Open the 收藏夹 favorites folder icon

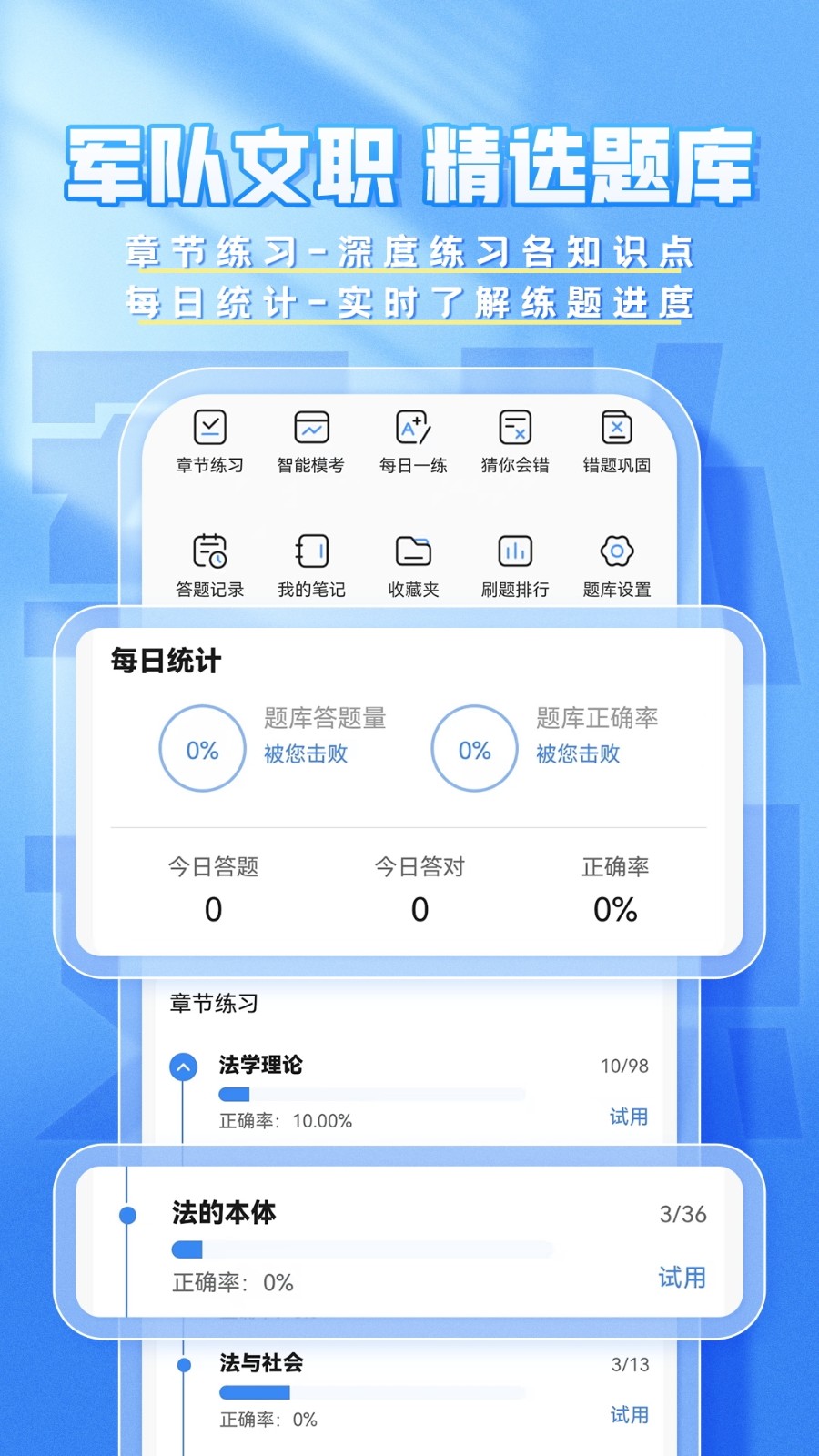coord(412,550)
